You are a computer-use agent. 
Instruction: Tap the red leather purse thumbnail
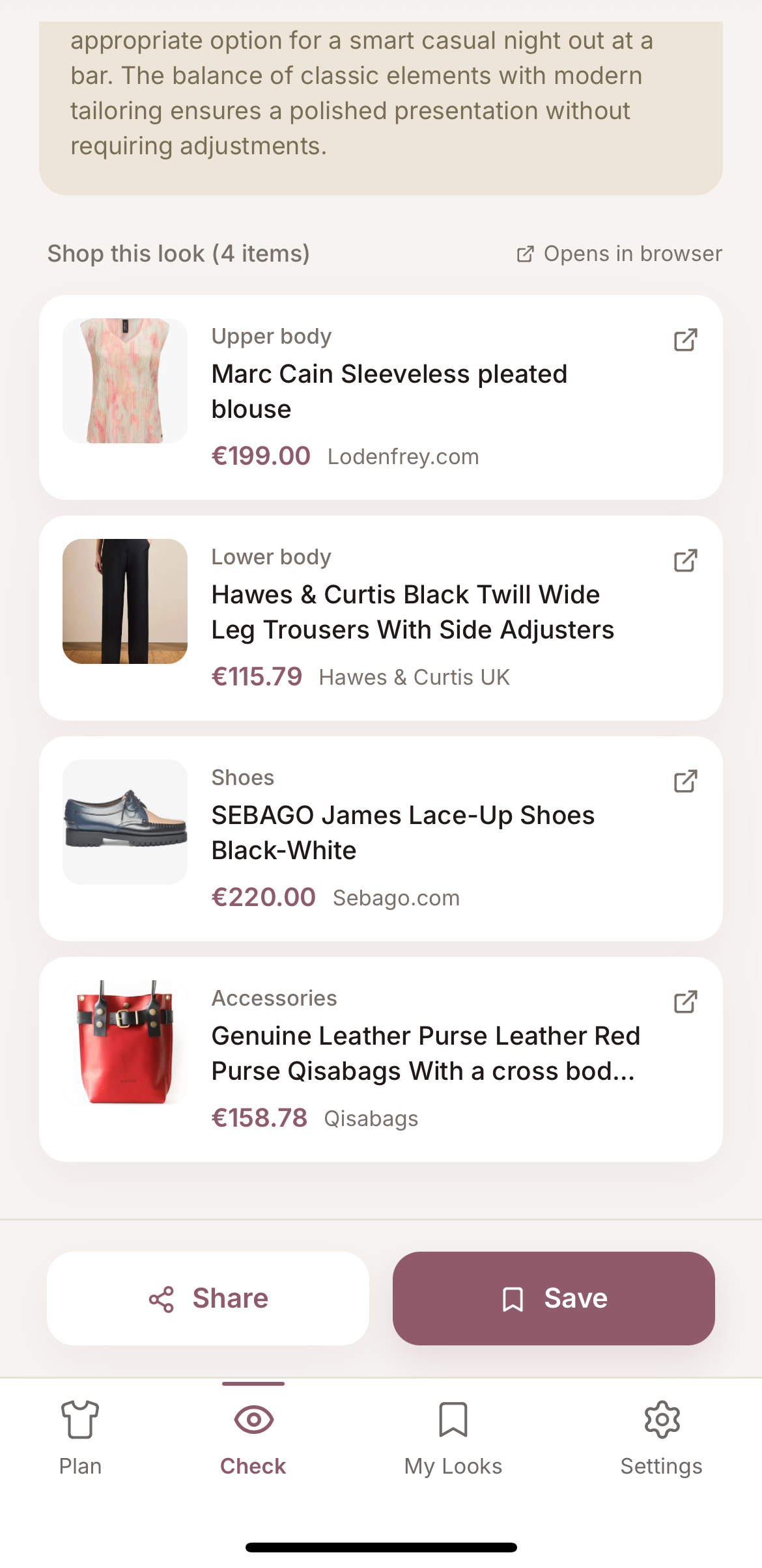[124, 1042]
